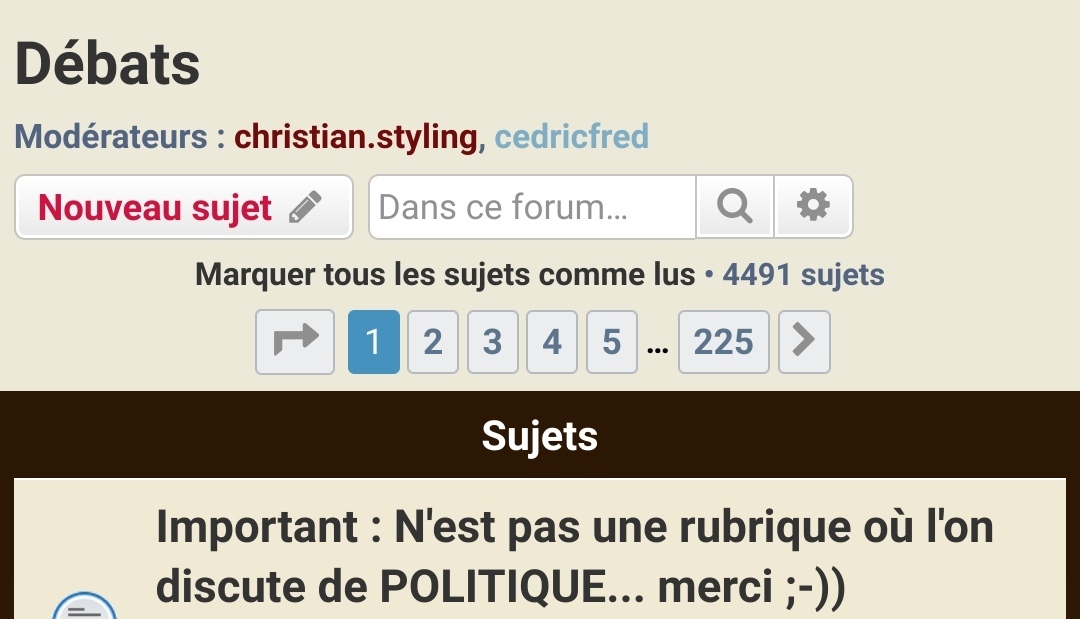Tap the magnifier search button
The height and width of the screenshot is (619, 1080).
pos(735,207)
